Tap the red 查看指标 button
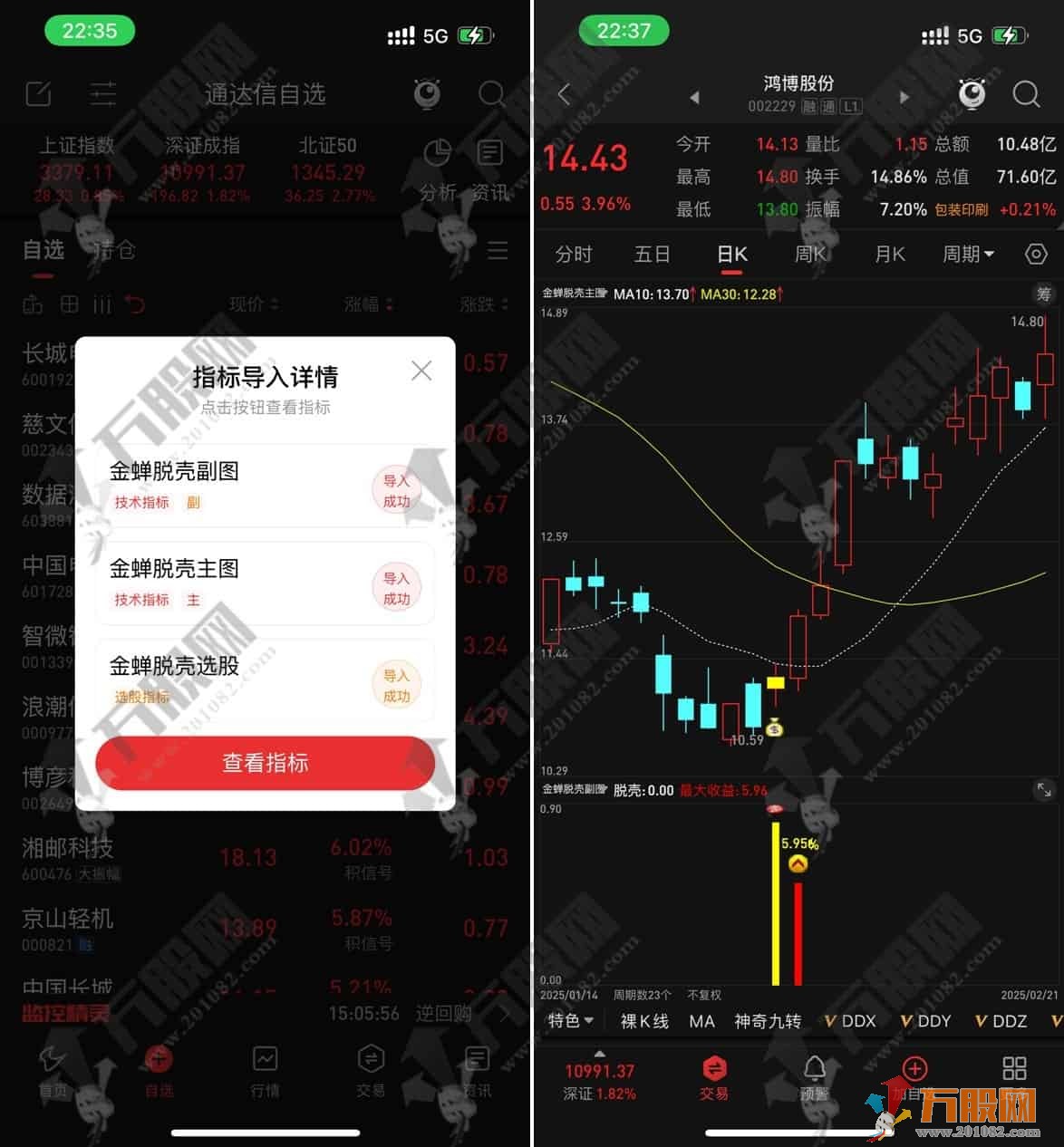Screen dimensions: 1064x1147 [x=265, y=763]
